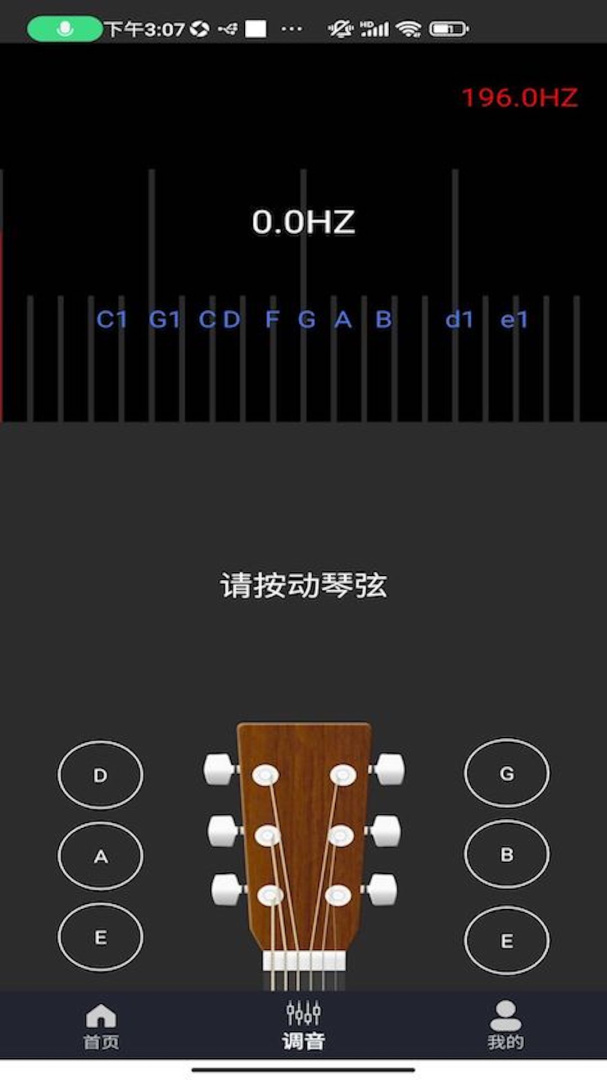
Task: Select the G string button
Action: (x=506, y=773)
